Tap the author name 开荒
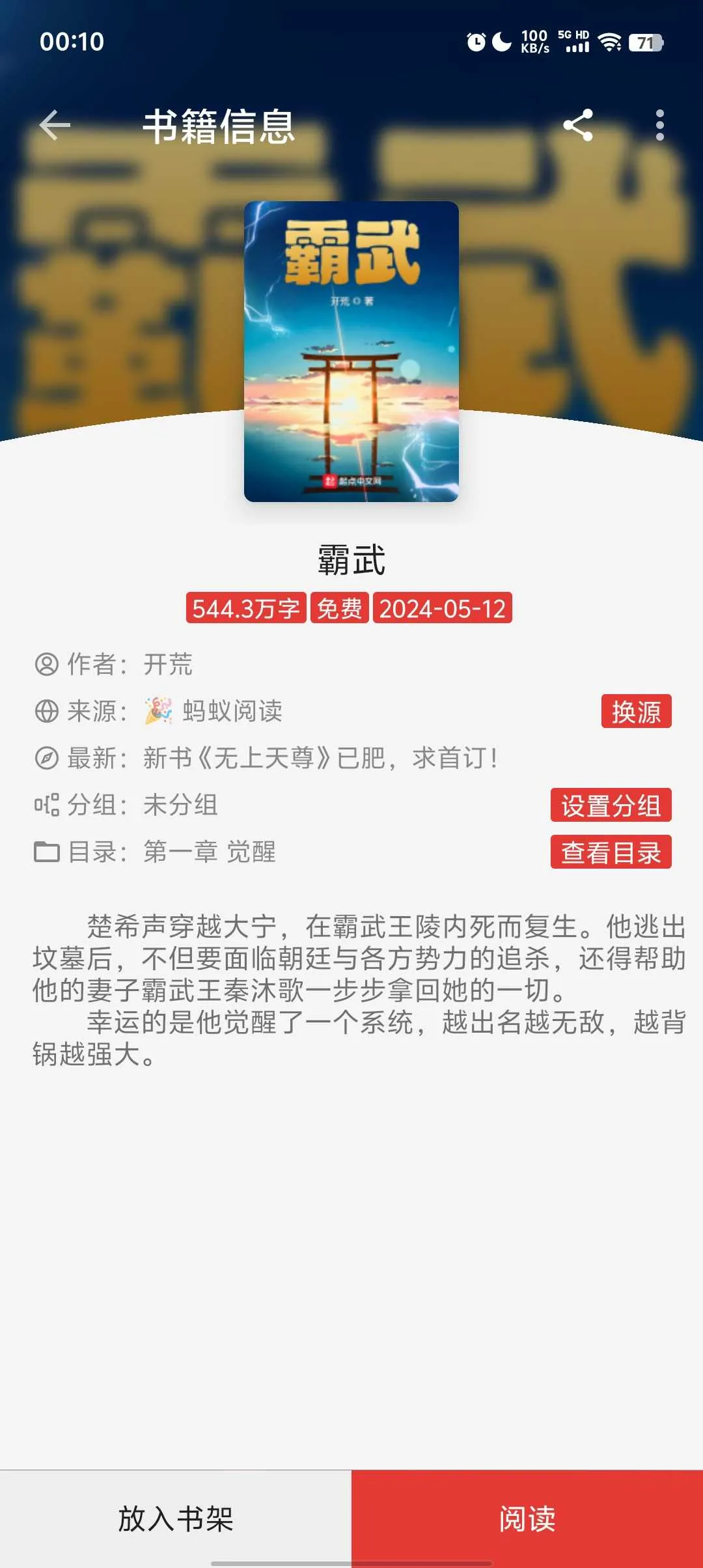This screenshot has width=703, height=1568. click(x=168, y=664)
